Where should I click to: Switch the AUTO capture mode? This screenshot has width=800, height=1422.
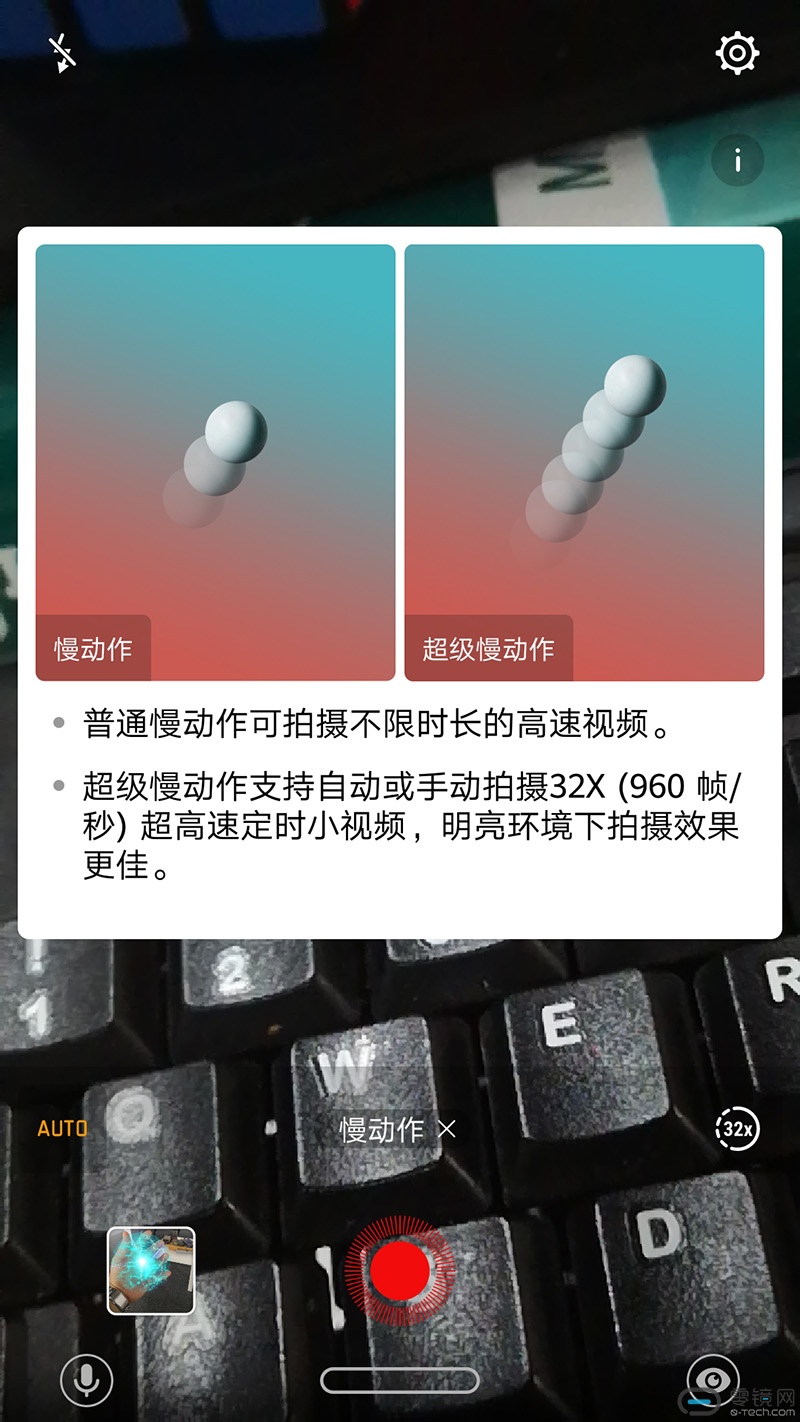pos(62,1128)
